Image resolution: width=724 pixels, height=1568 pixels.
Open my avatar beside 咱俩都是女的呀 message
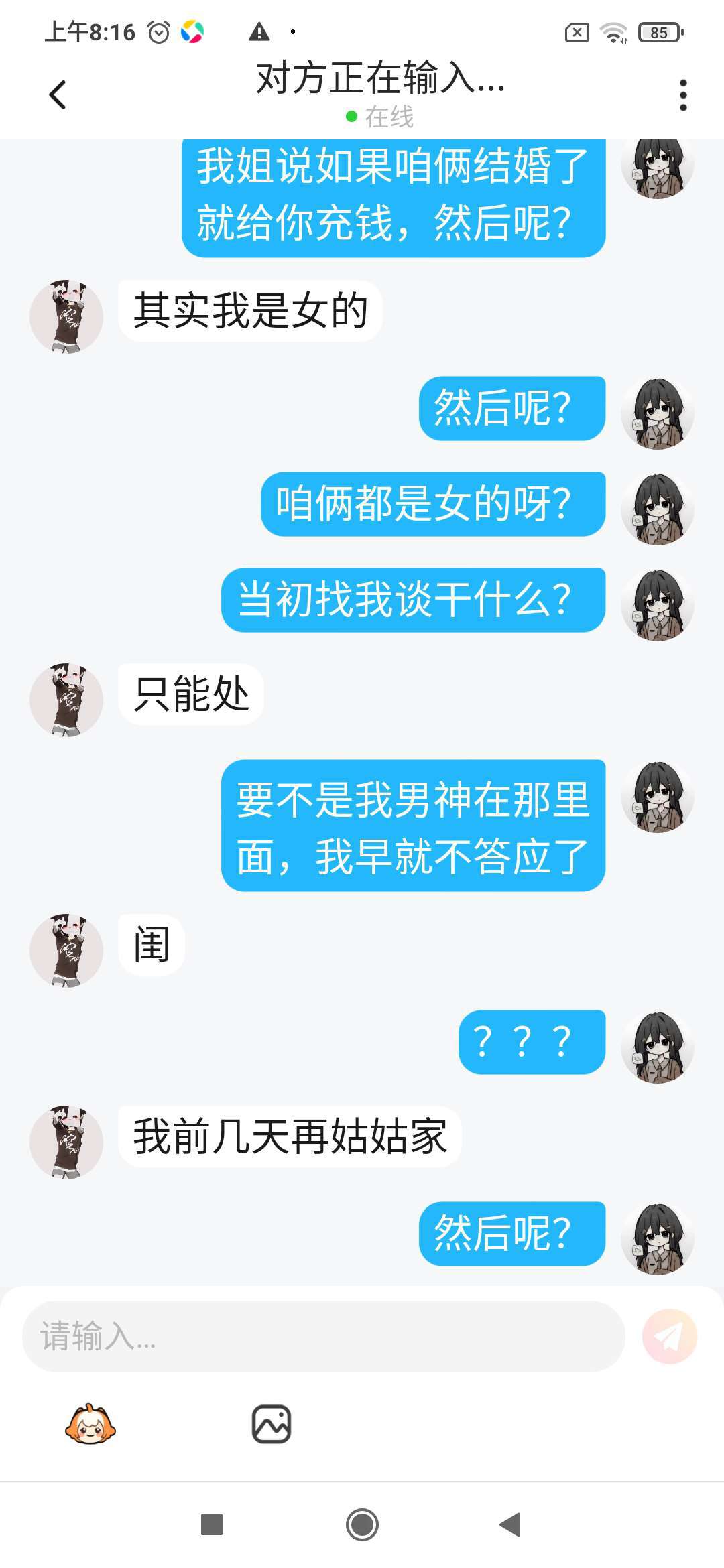pos(657,509)
